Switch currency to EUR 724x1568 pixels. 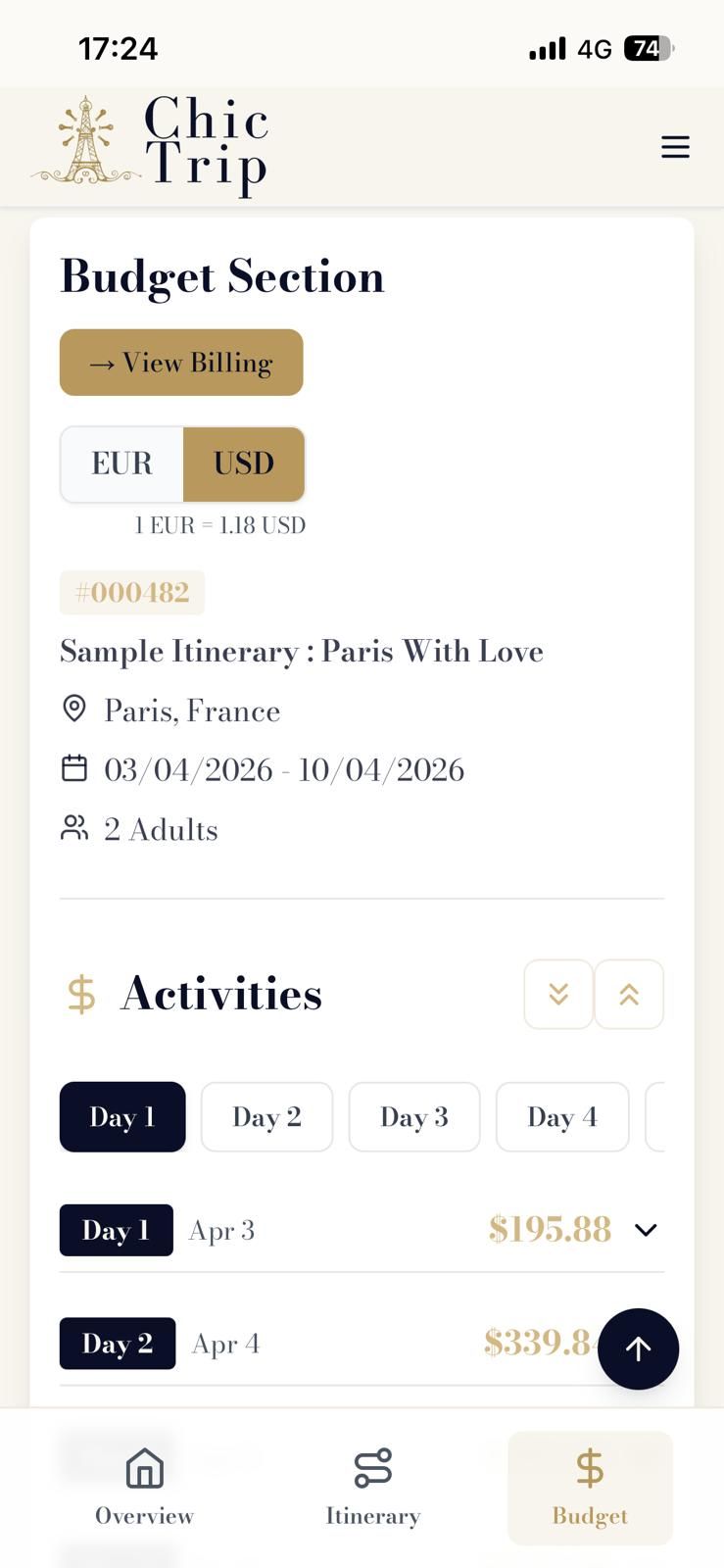click(121, 464)
